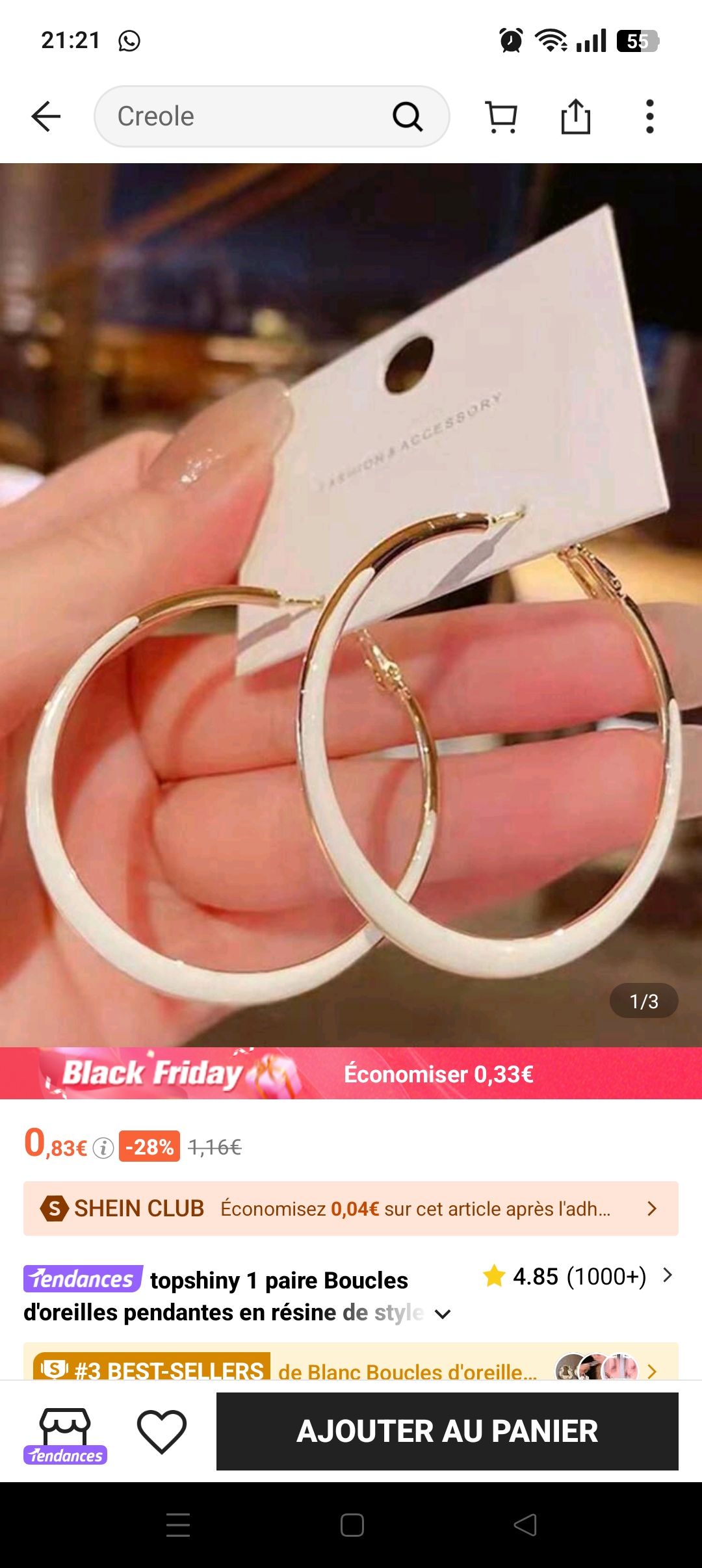Add item to wishlist with heart
Viewport: 702px width, 1568px height.
pos(162,1431)
